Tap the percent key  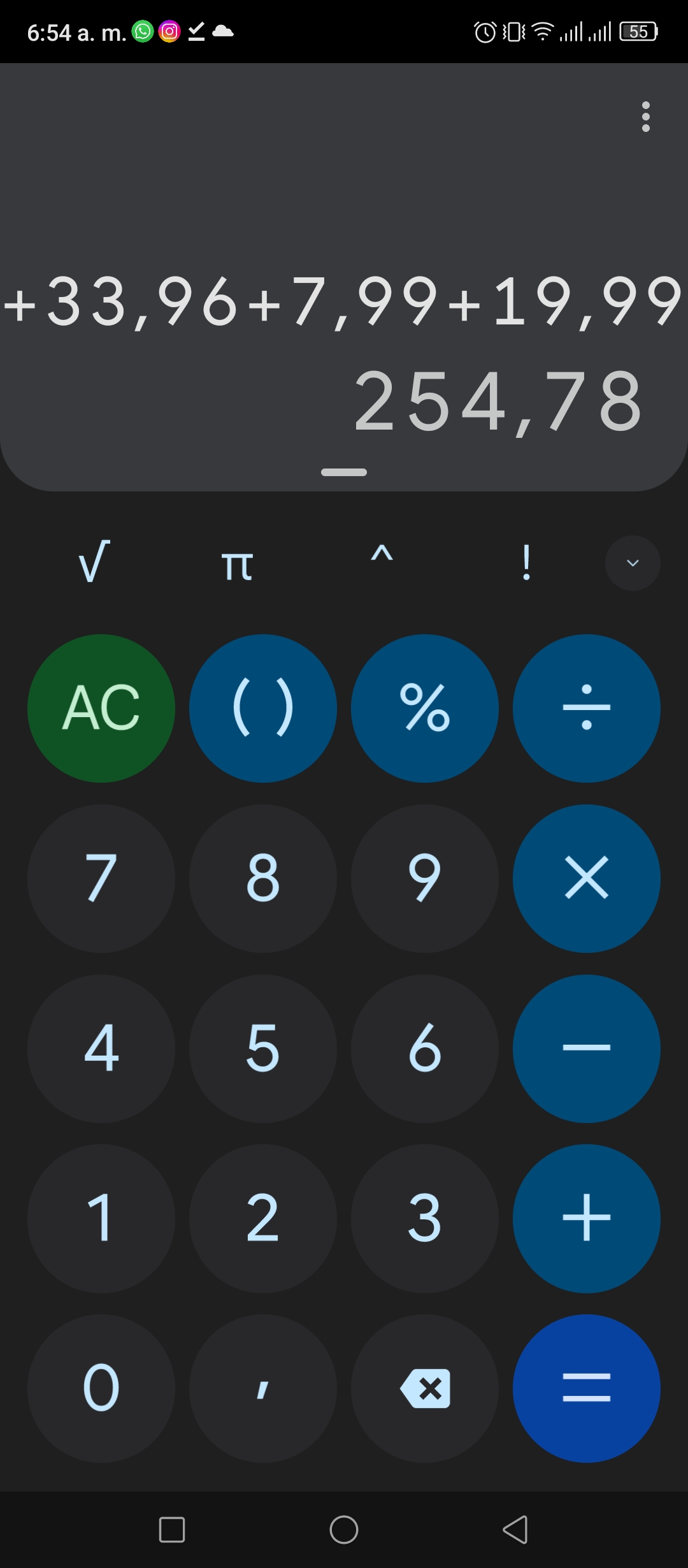(425, 708)
